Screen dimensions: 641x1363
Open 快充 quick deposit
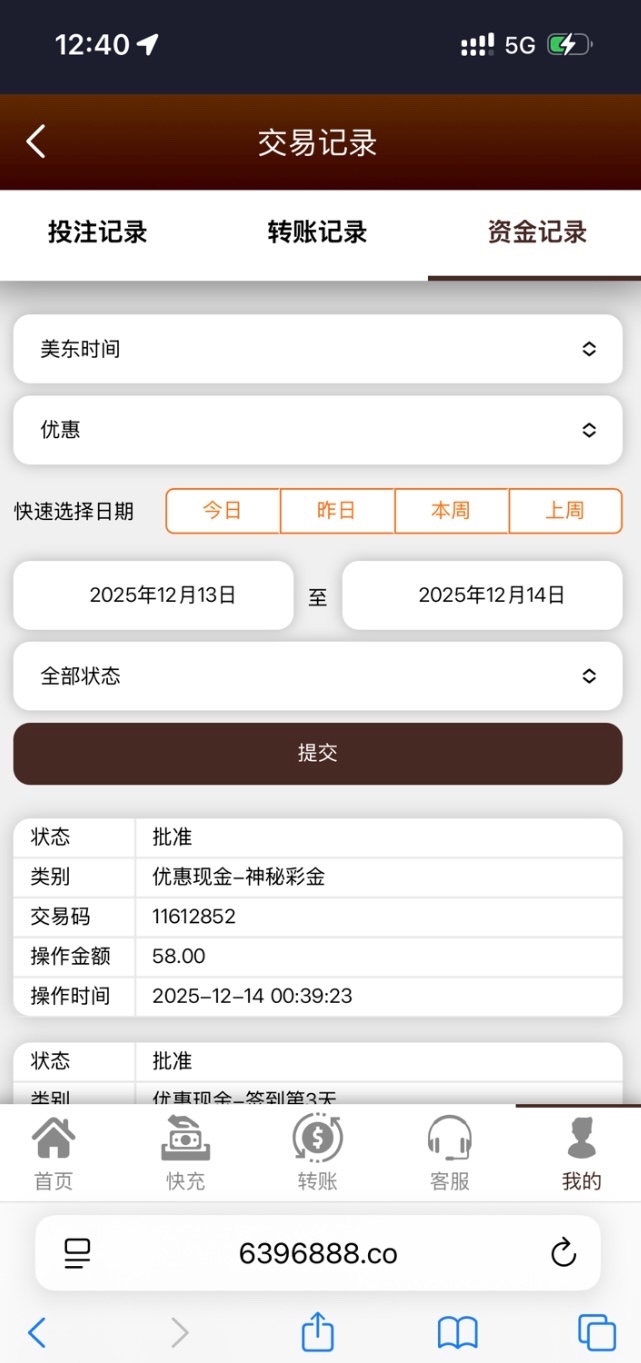click(185, 1155)
